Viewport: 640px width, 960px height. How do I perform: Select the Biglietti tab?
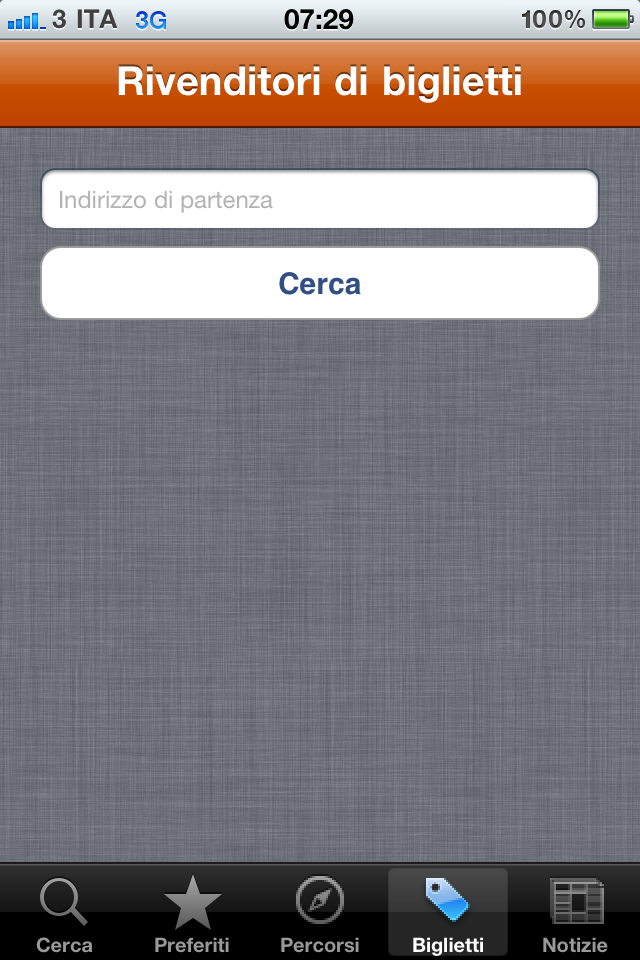point(448,914)
